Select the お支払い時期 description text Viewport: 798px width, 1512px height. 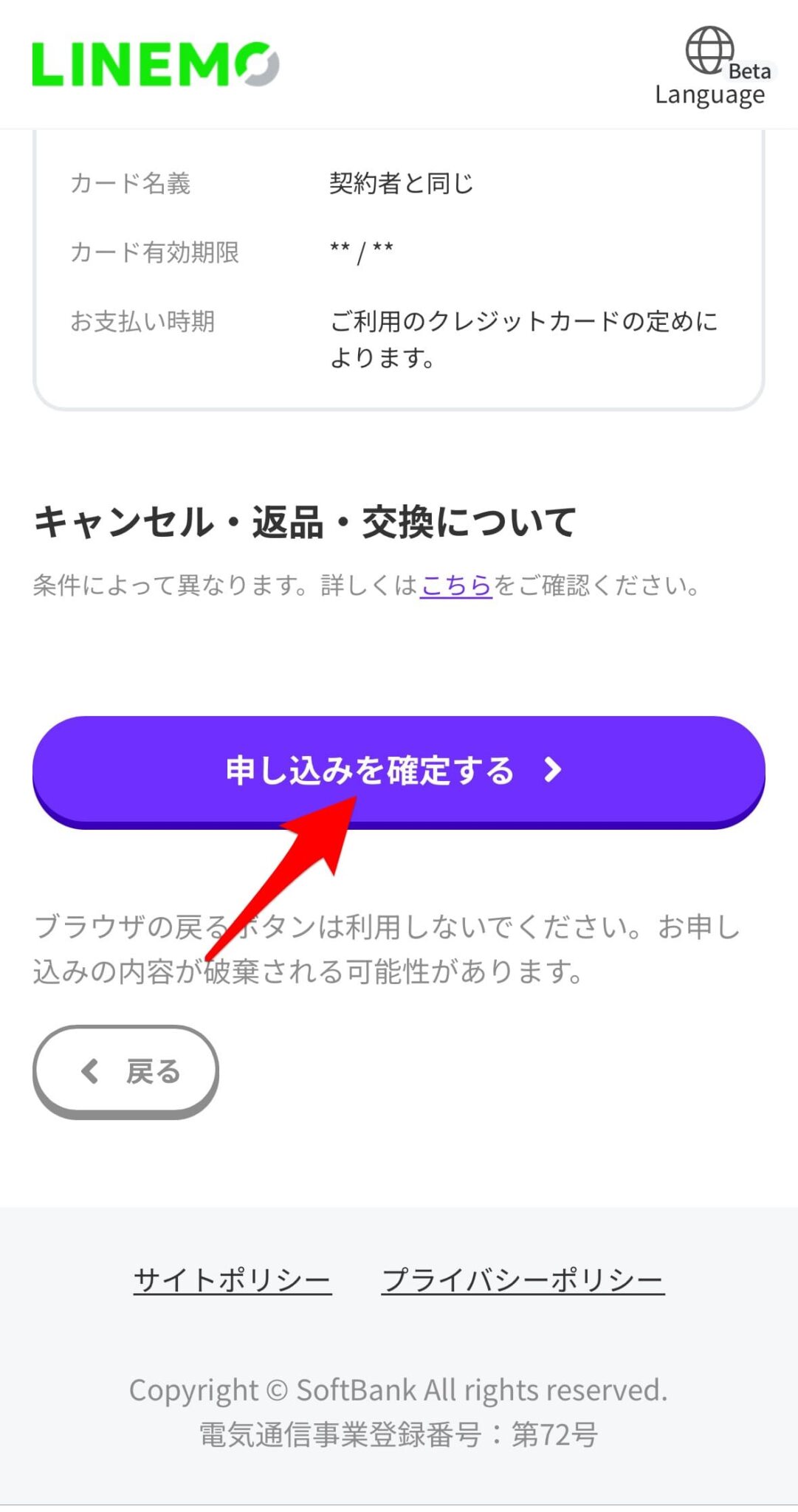526,340
